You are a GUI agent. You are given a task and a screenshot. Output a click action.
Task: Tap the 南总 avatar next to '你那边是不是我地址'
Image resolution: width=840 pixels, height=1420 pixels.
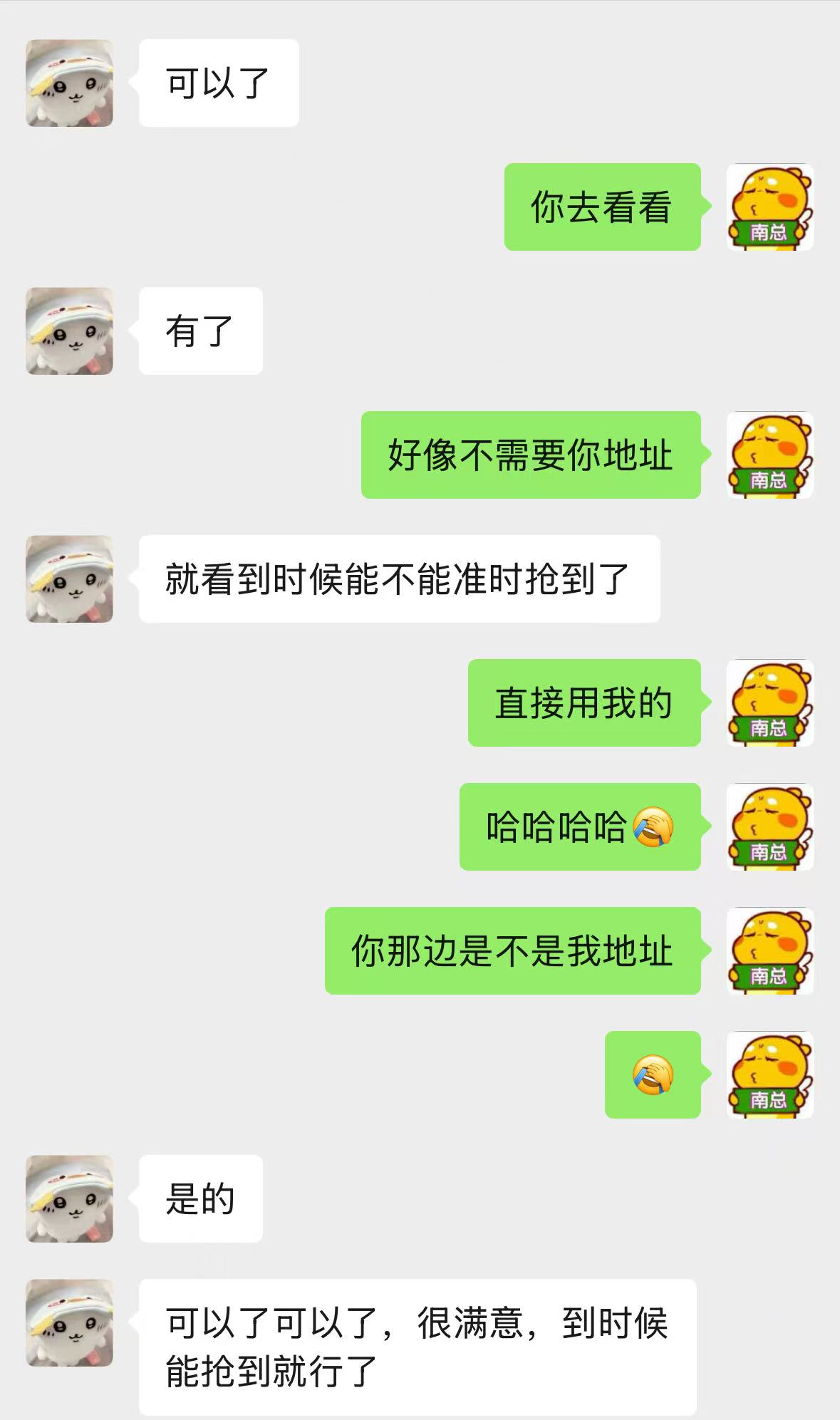click(770, 950)
